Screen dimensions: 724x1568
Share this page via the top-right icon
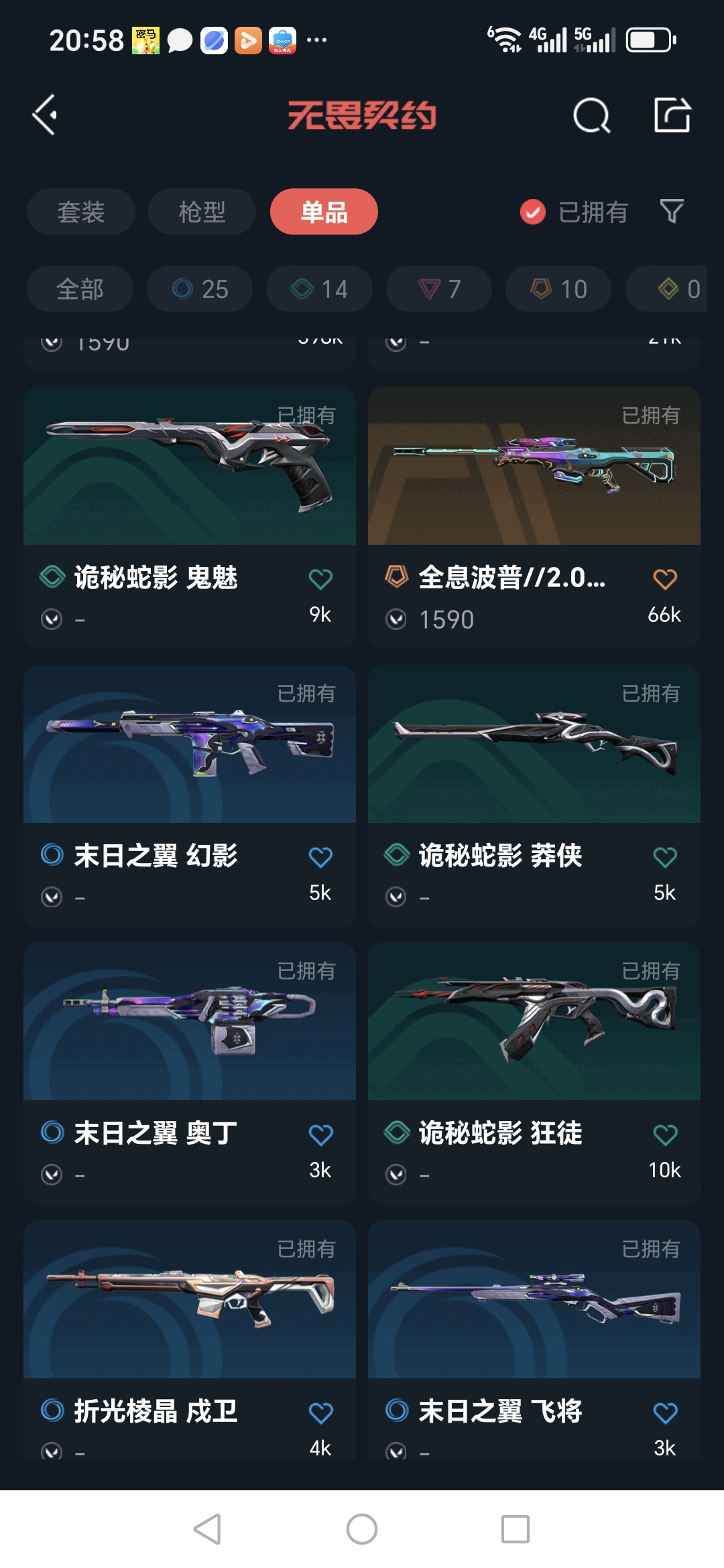(672, 115)
